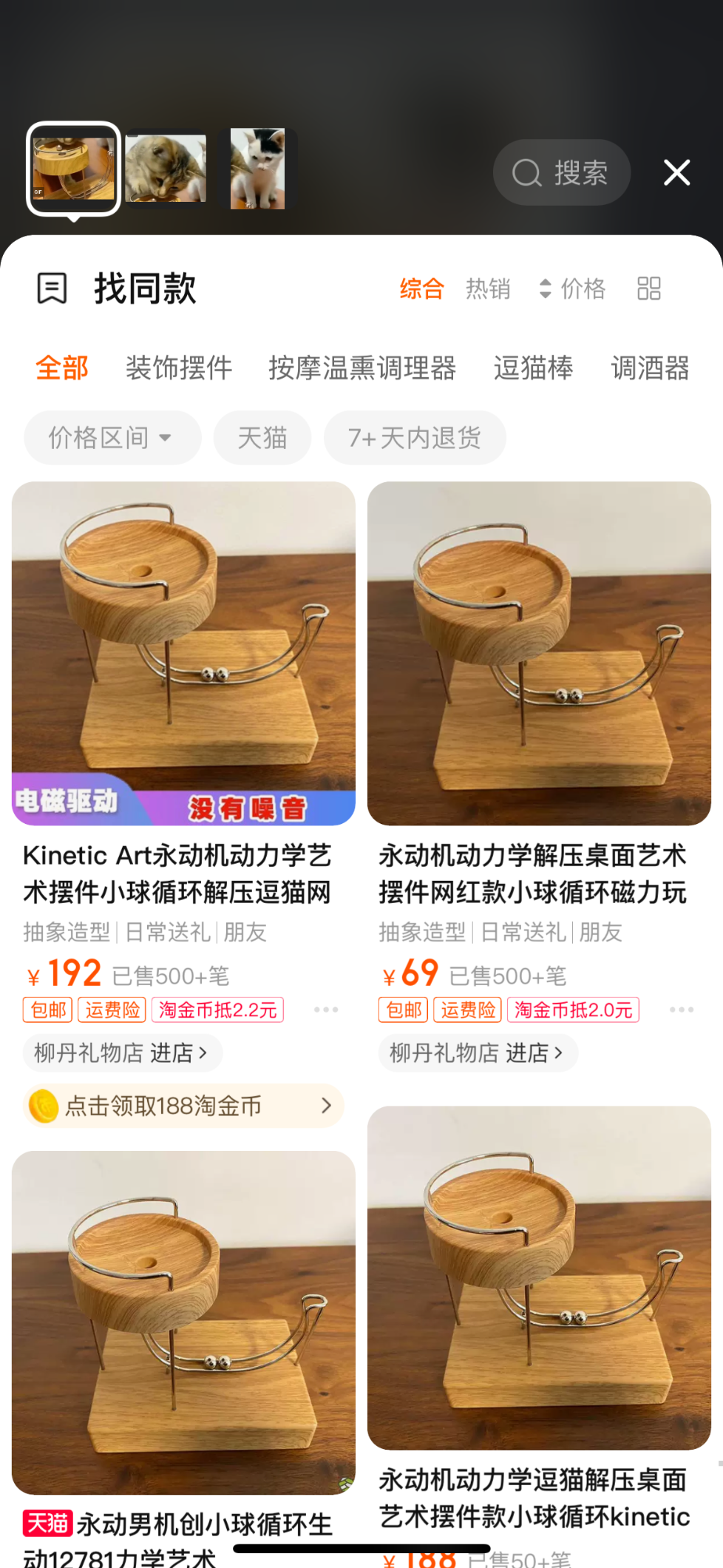The height and width of the screenshot is (1568, 723).
Task: Filter by 逗猫棒 category
Action: click(533, 368)
